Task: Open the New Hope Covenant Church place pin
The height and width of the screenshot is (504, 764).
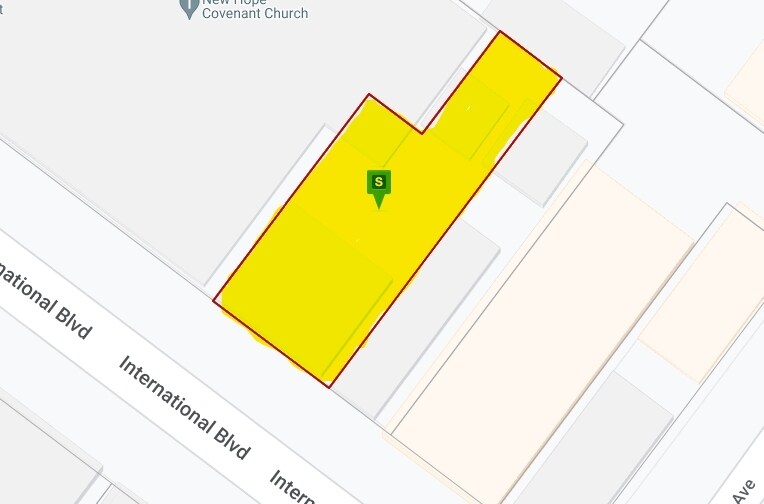Action: (189, 7)
